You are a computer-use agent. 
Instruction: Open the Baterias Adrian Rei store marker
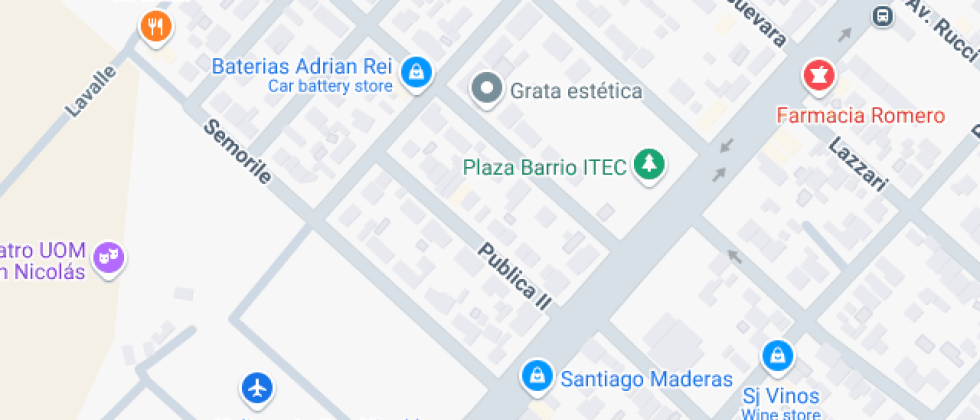[415, 72]
